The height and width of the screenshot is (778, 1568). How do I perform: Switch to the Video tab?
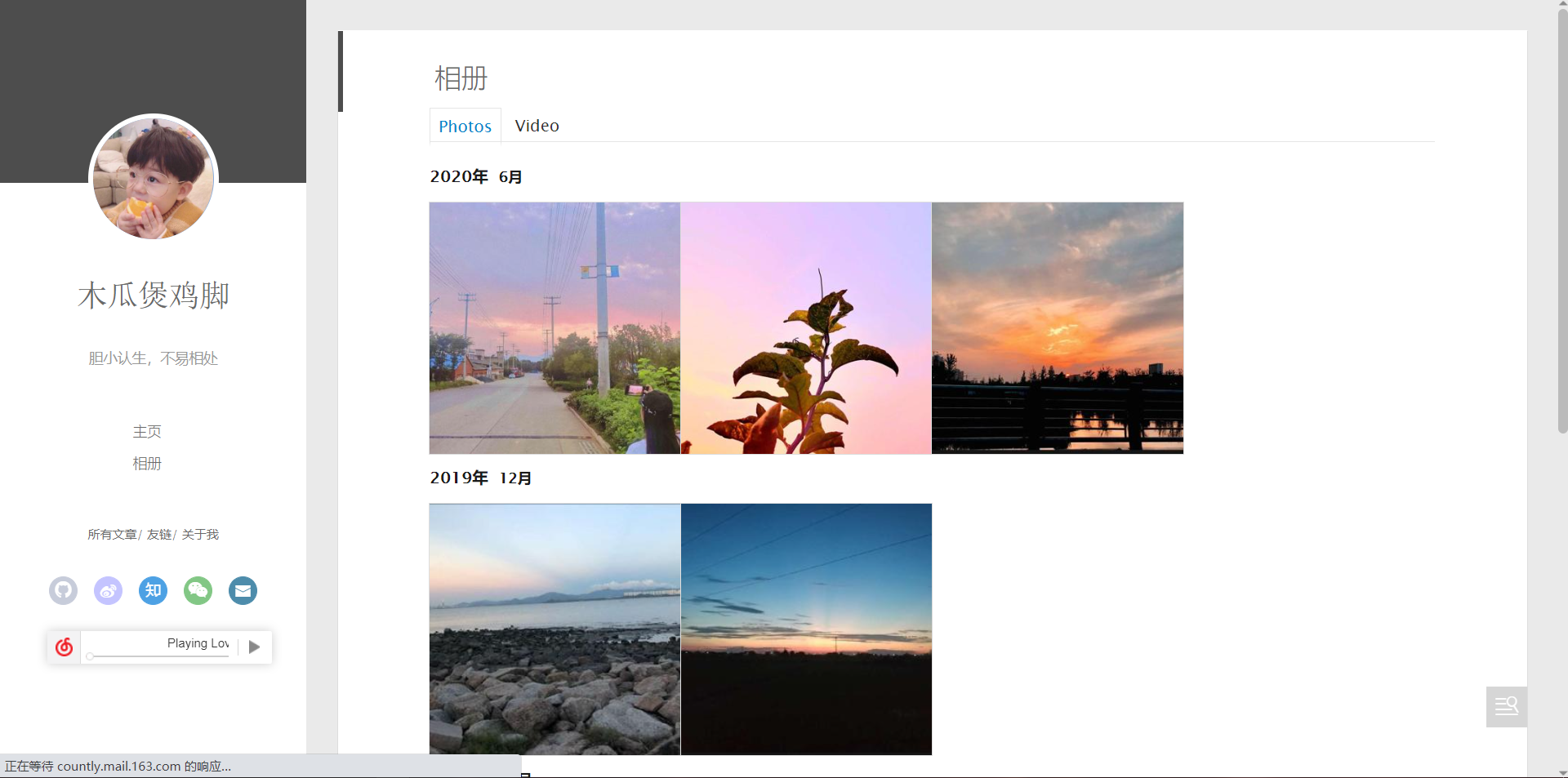pos(537,126)
